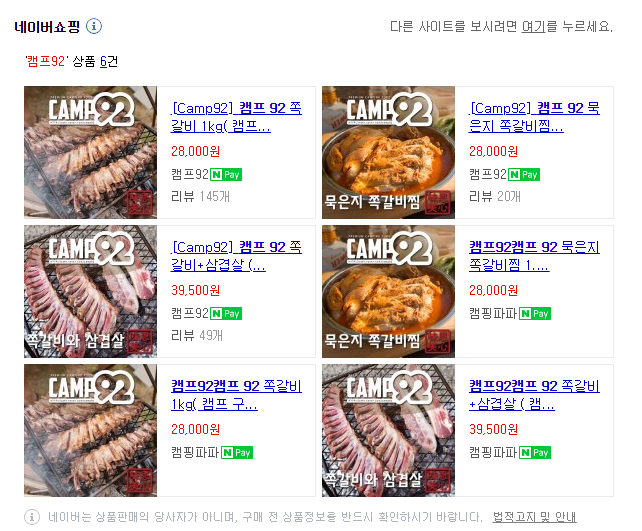Tap the '여기' link for other sites

click(x=533, y=26)
